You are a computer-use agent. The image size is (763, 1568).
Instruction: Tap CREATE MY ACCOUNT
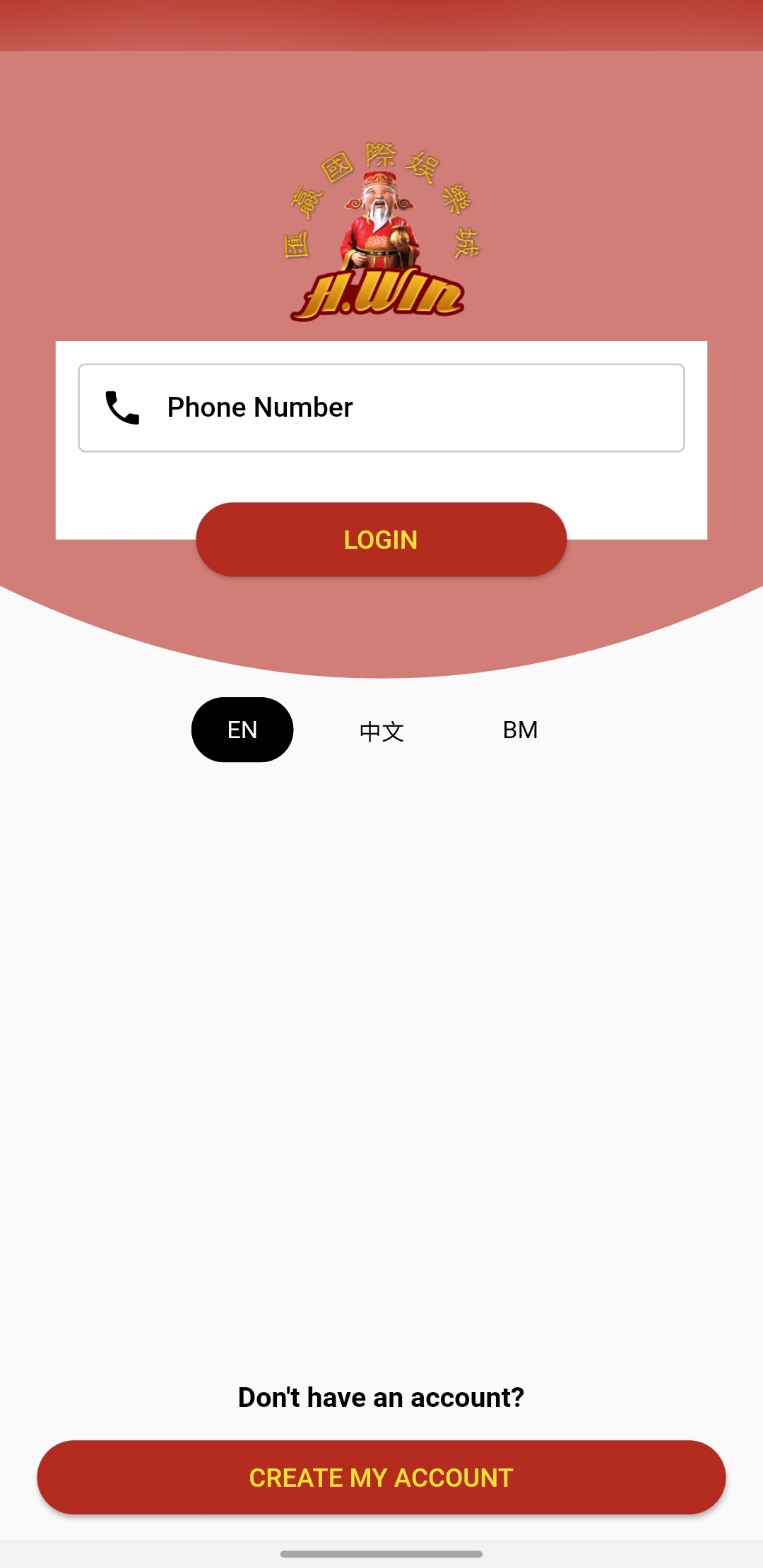click(x=381, y=1478)
